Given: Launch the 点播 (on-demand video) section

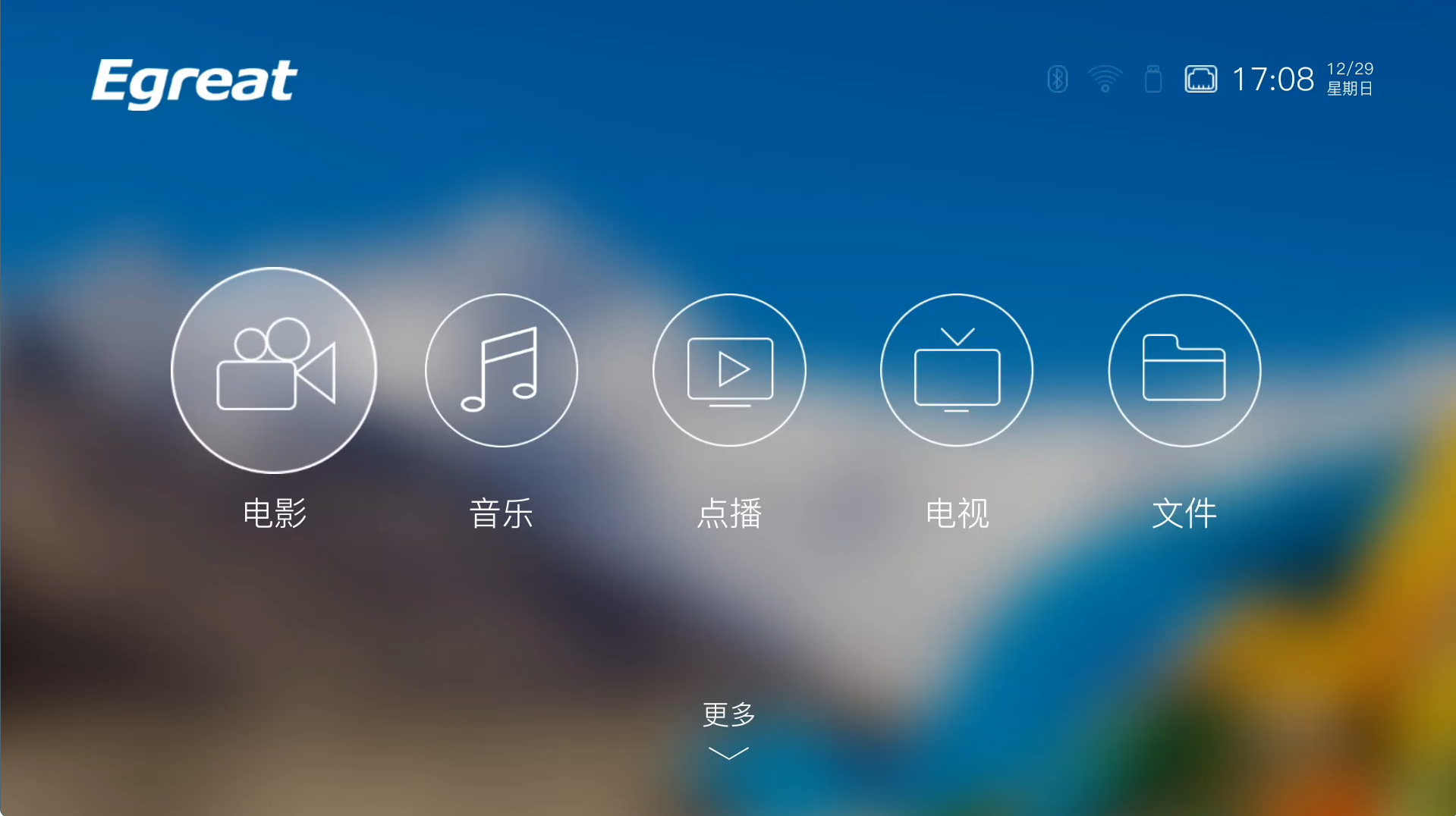Looking at the screenshot, I should [x=729, y=370].
